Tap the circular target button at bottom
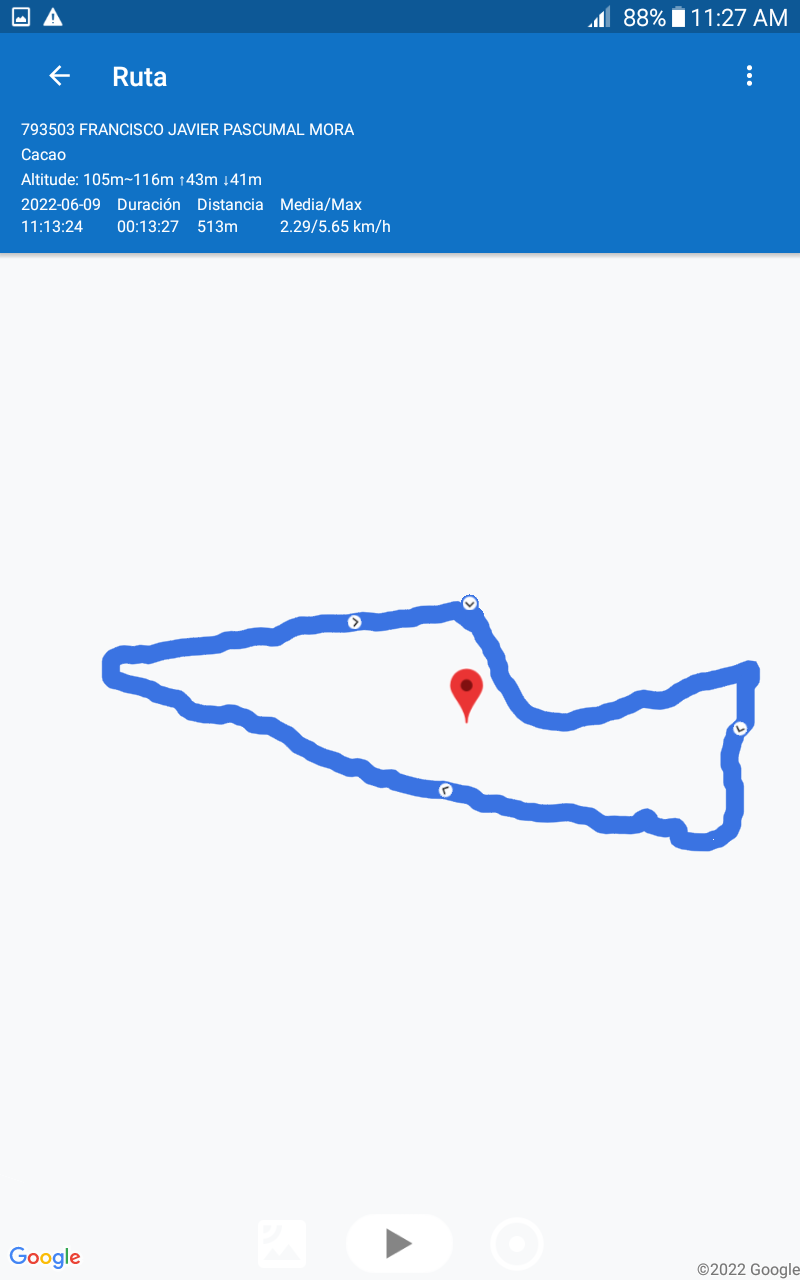 point(517,1244)
